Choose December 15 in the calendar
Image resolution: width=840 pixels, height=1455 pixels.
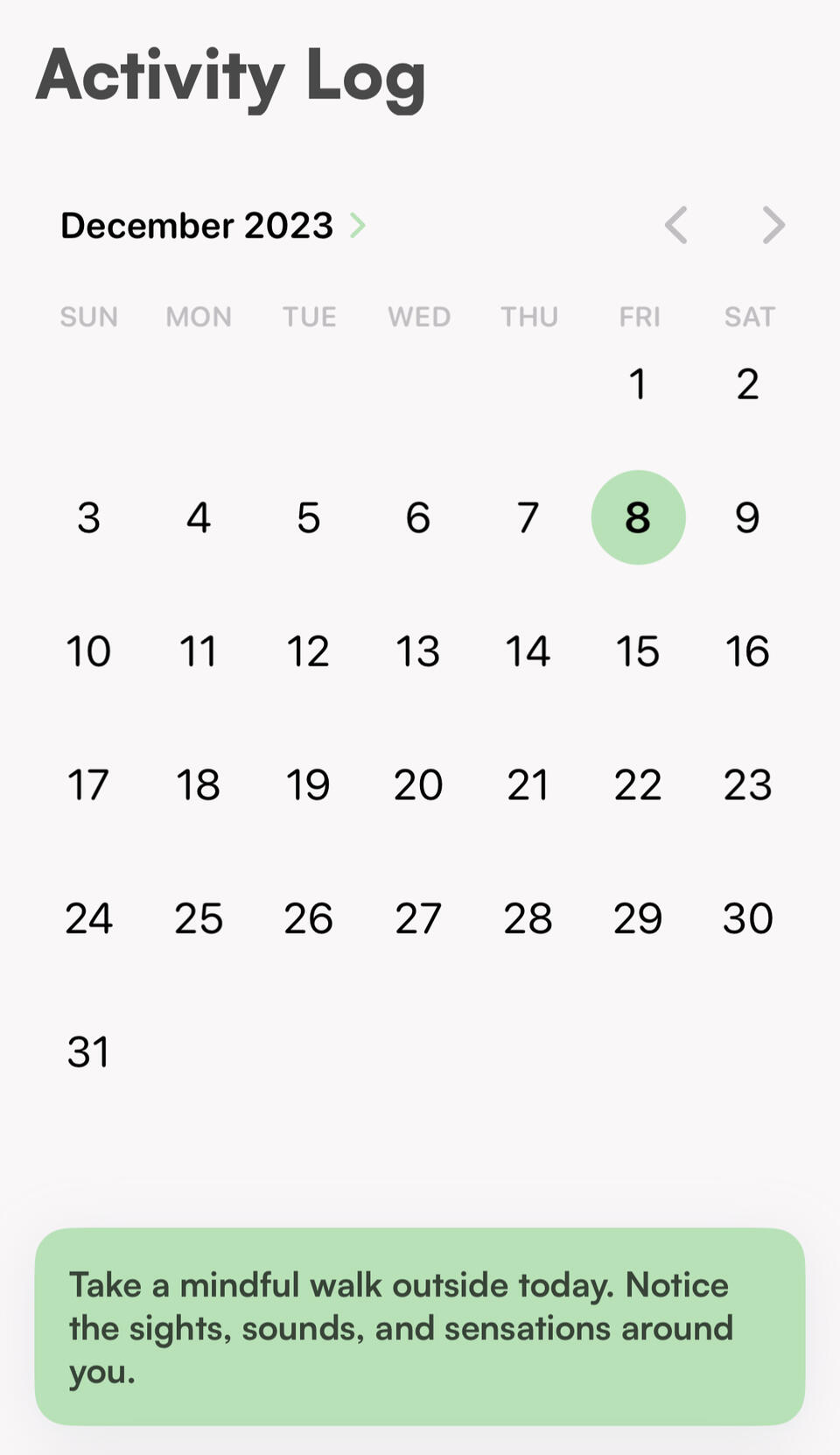coord(638,651)
